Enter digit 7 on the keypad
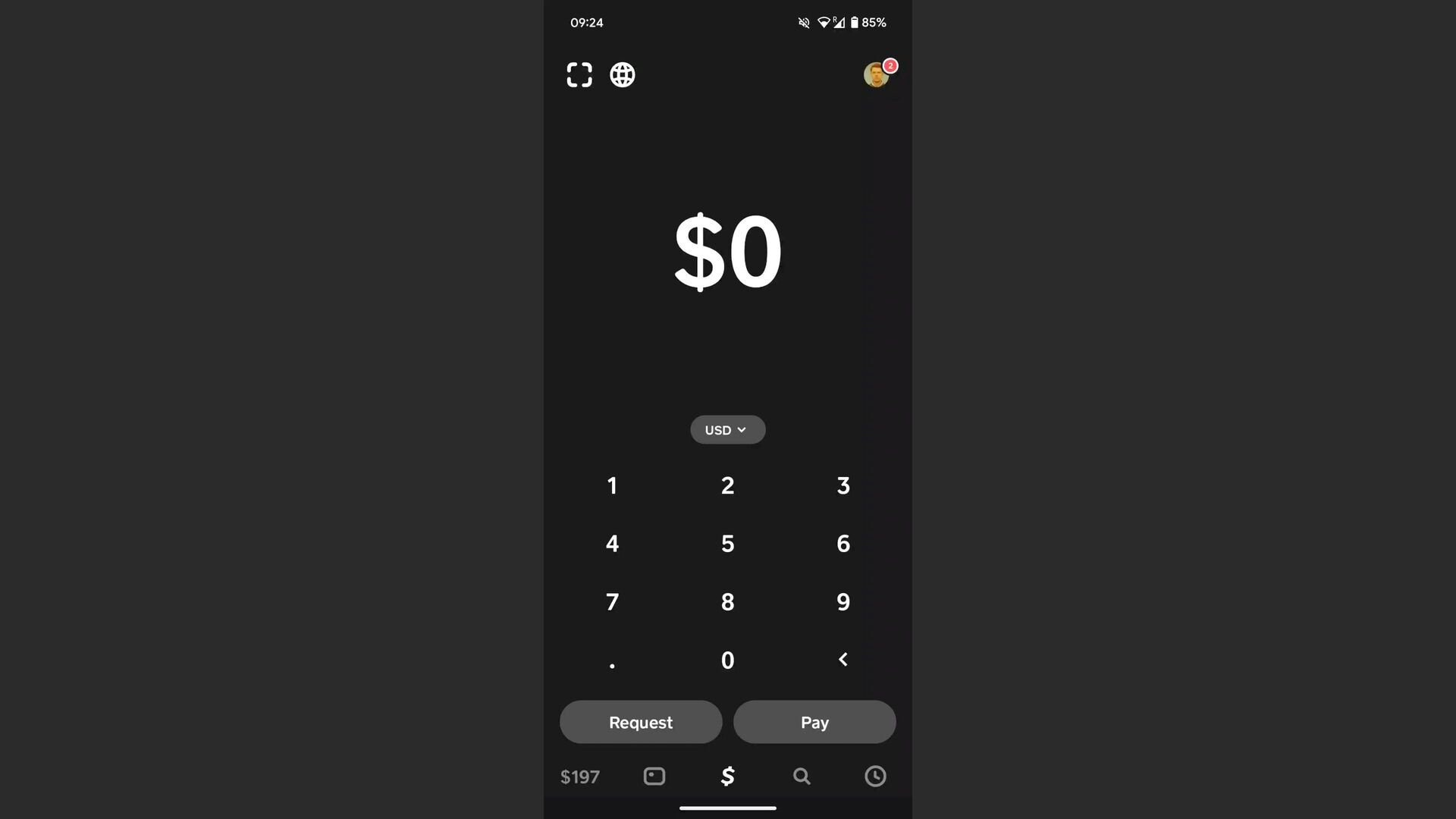 (x=612, y=602)
